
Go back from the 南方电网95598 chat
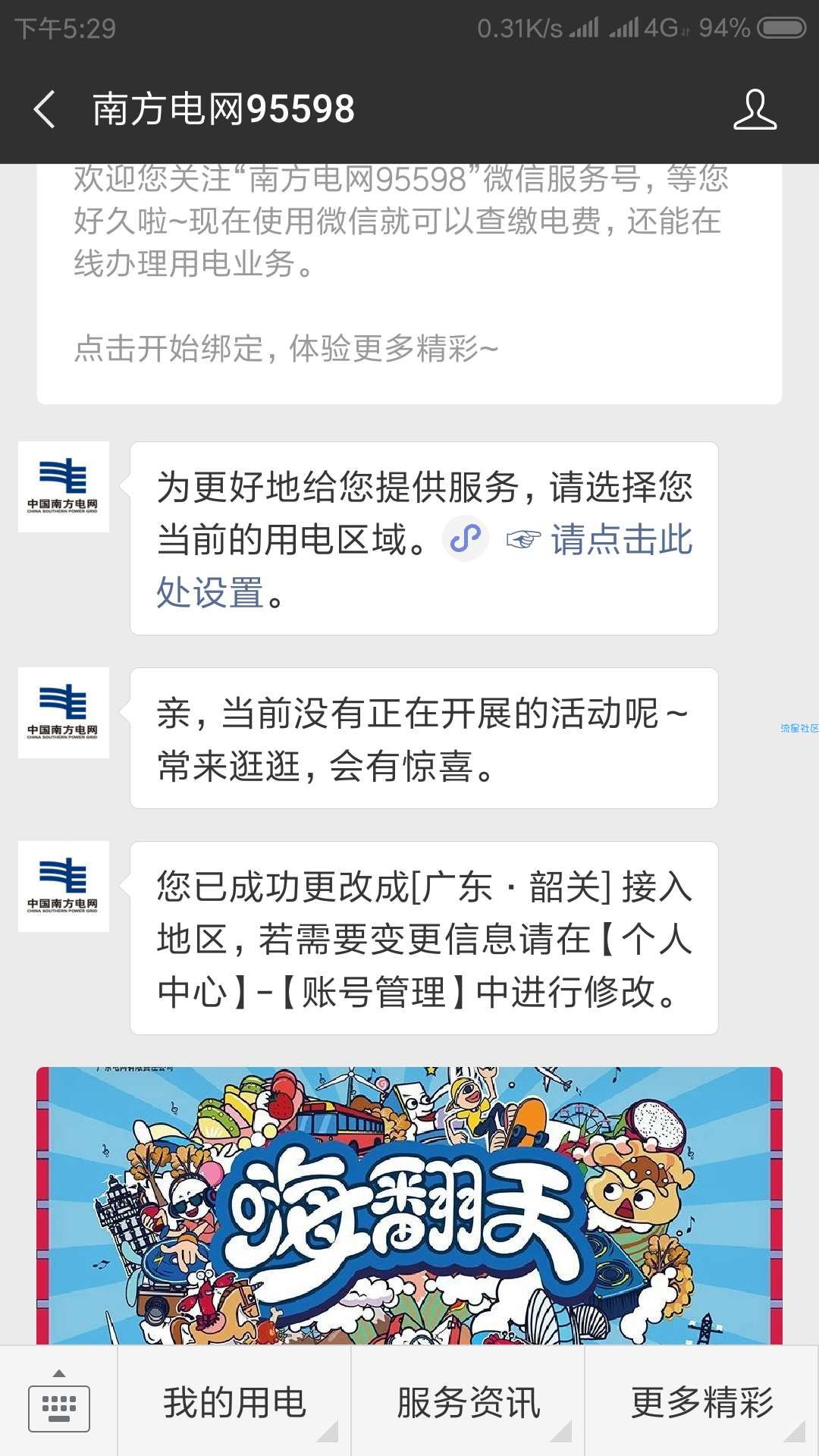(x=45, y=109)
